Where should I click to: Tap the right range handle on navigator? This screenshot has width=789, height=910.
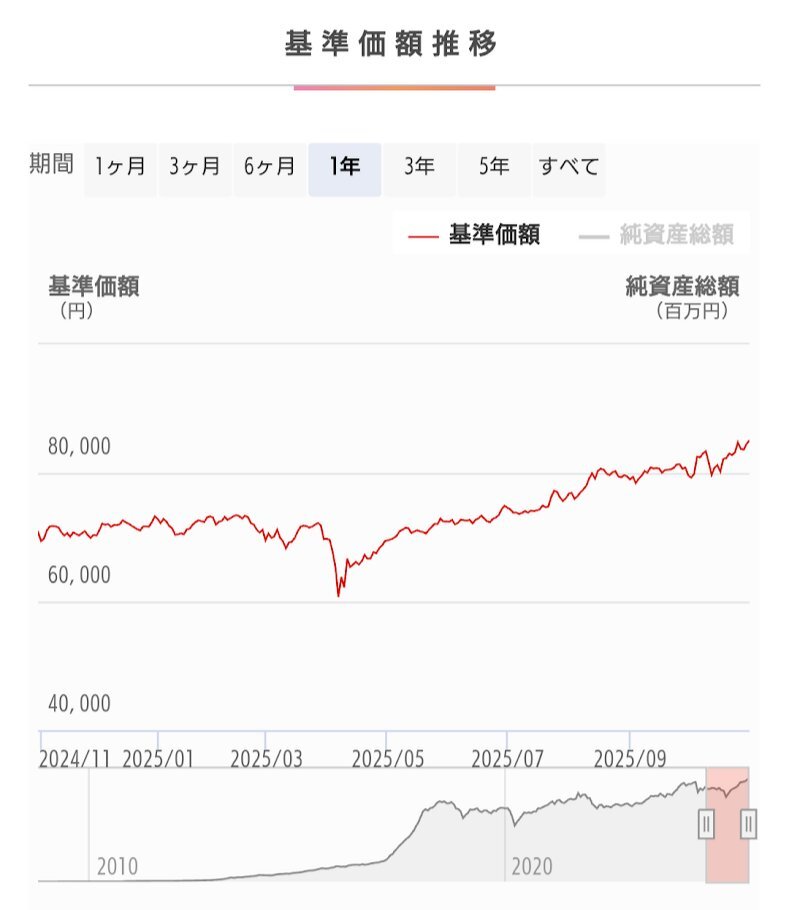[x=748, y=824]
